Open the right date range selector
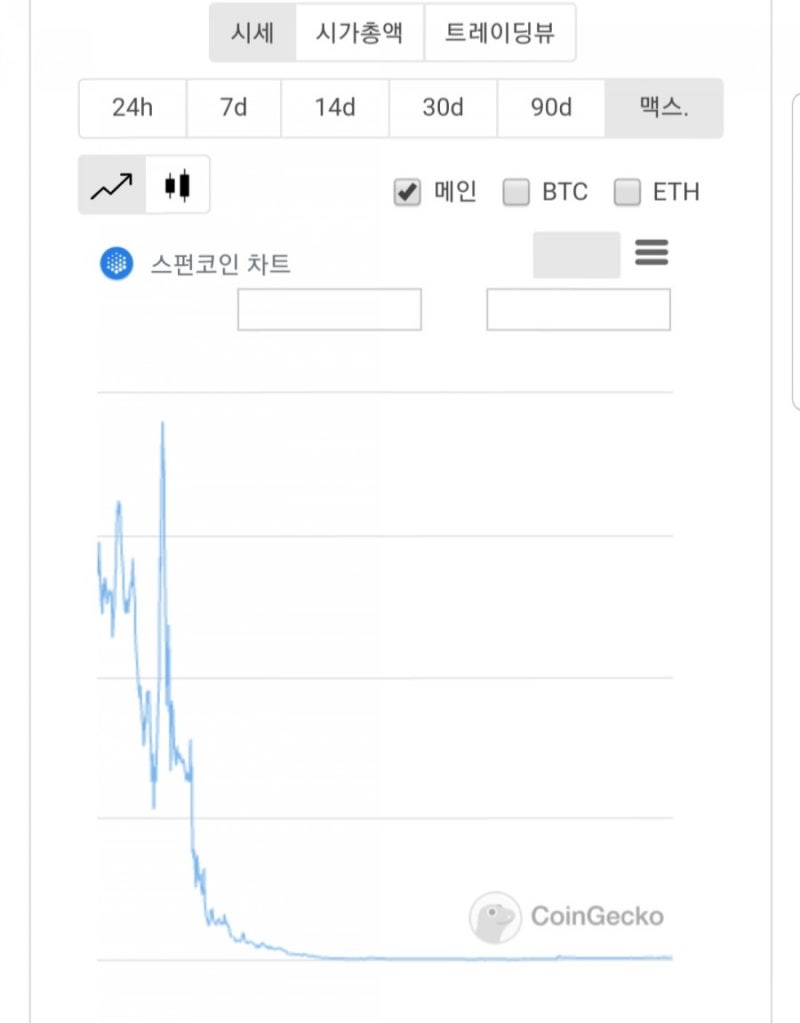The width and height of the screenshot is (800, 1023). pyautogui.click(x=578, y=309)
